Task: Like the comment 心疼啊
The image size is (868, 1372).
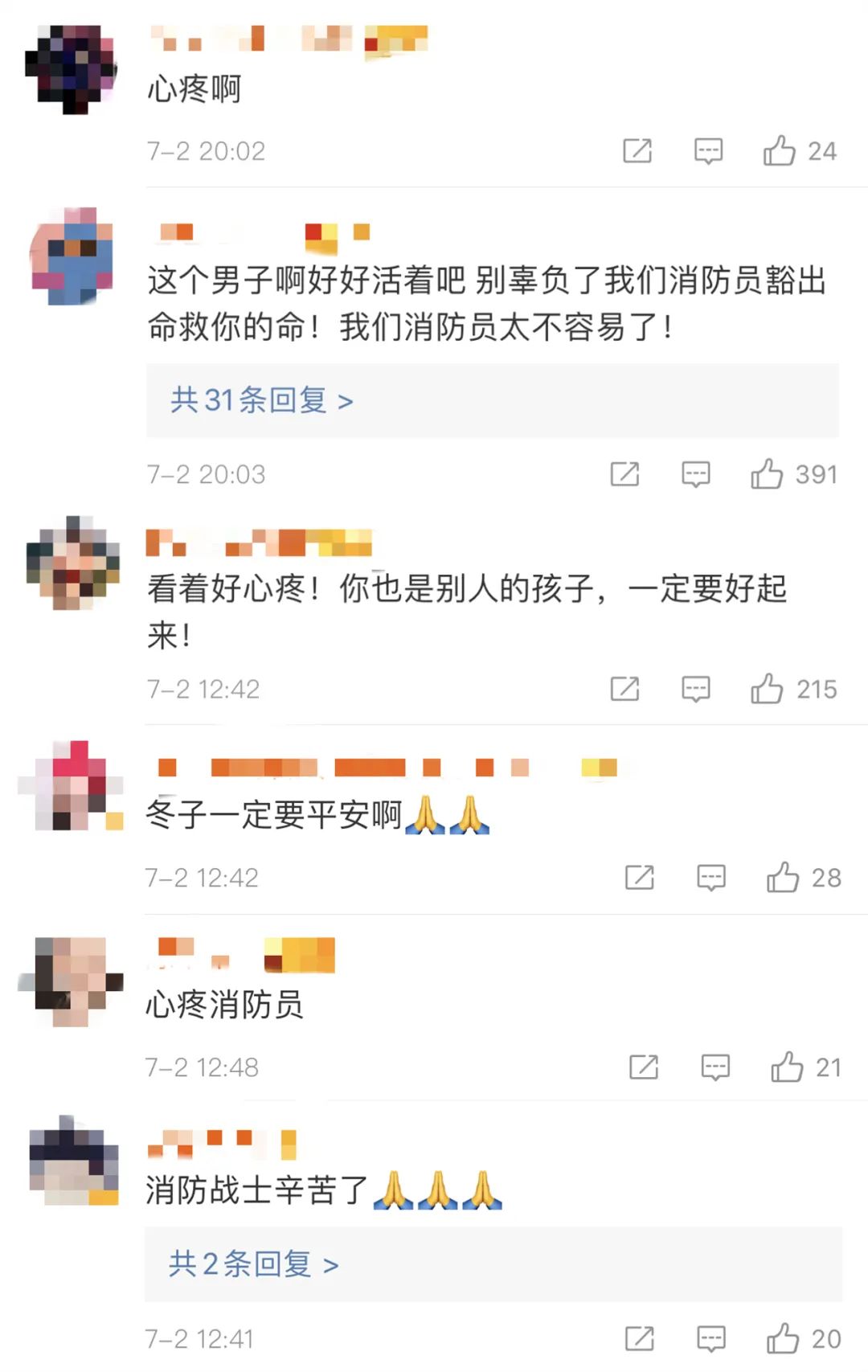Action: [780, 151]
